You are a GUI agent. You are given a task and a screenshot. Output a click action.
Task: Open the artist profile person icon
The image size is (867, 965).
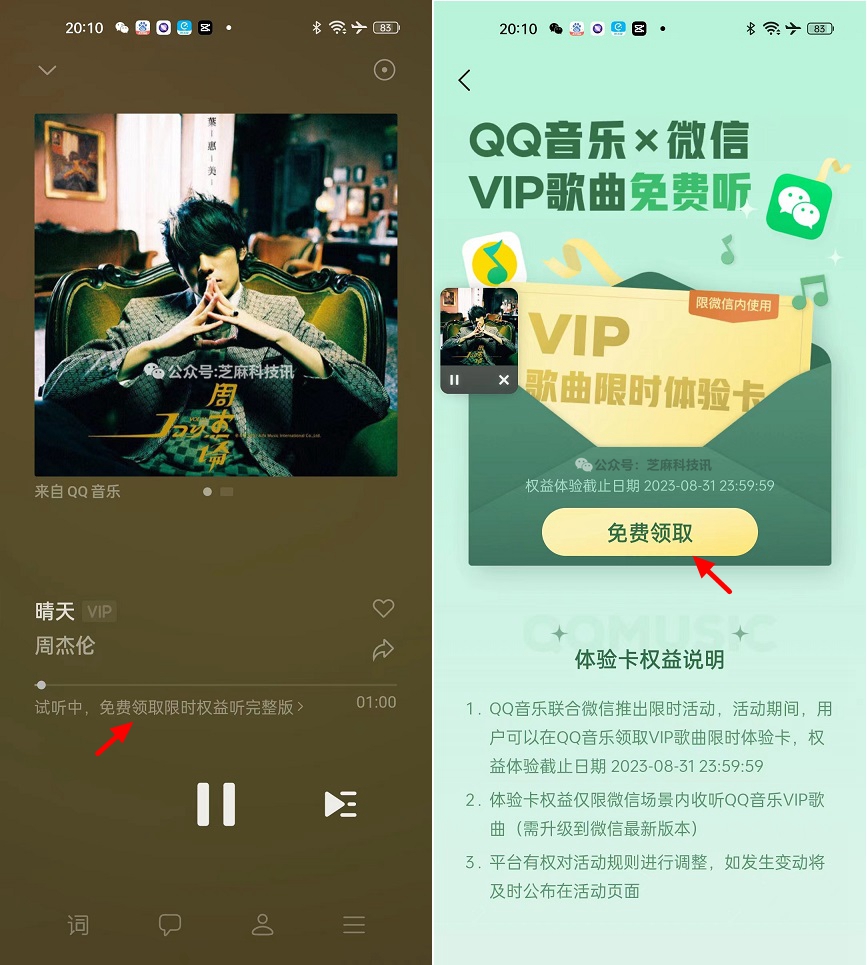click(x=262, y=924)
